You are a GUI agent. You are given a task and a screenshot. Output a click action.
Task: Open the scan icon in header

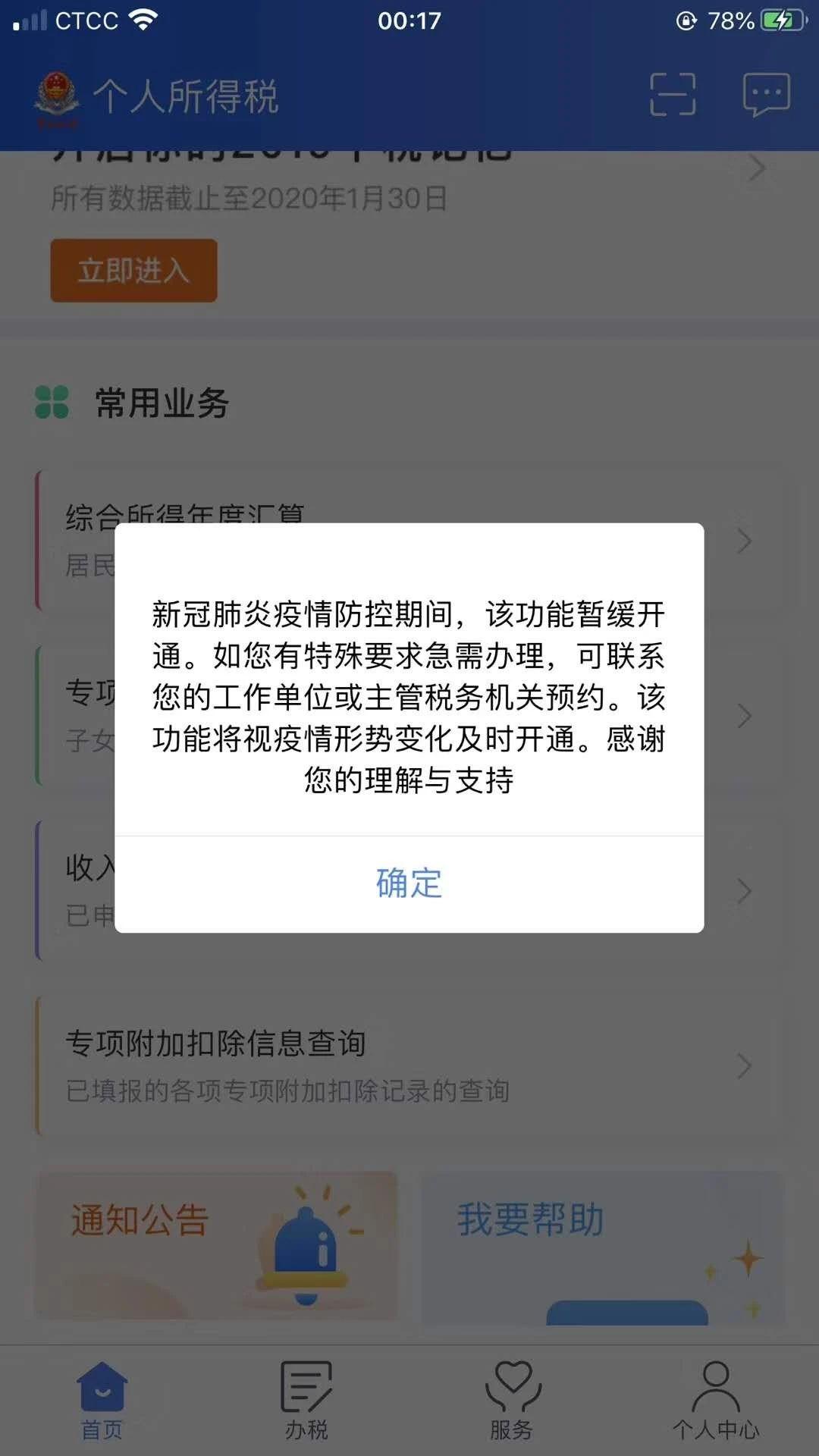click(673, 95)
